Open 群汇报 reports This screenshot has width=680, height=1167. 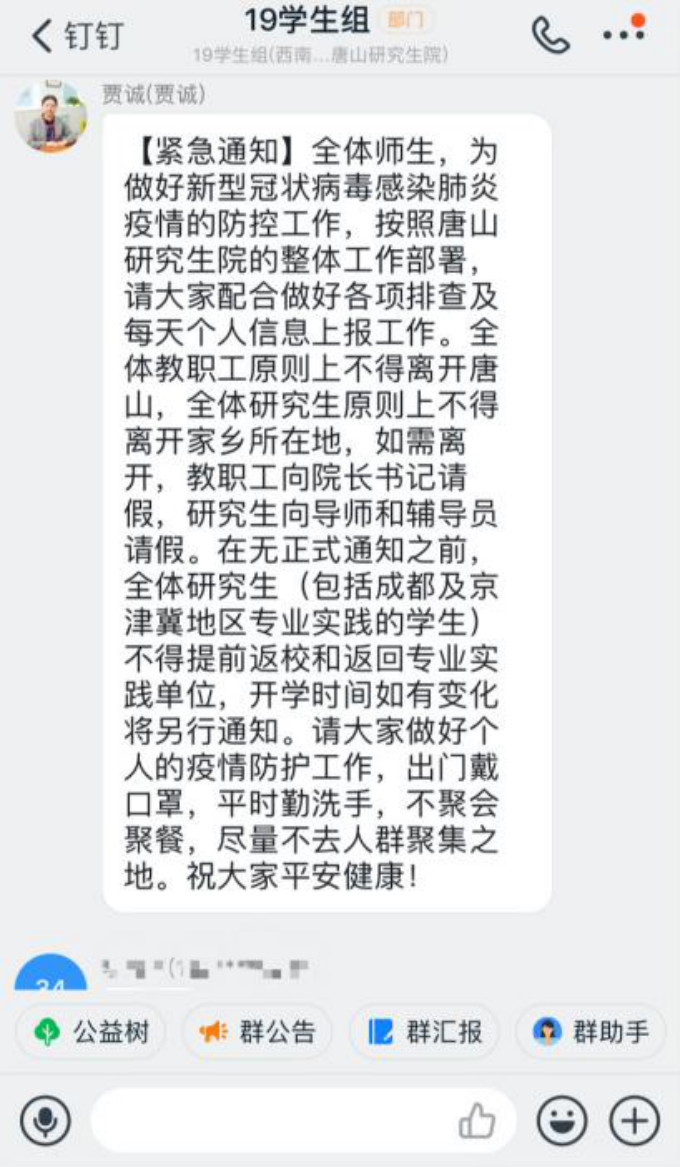424,1031
